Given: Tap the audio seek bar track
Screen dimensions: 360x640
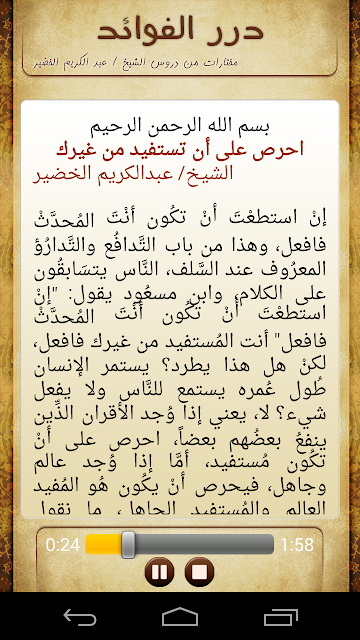Looking at the screenshot, I should coord(180,544).
